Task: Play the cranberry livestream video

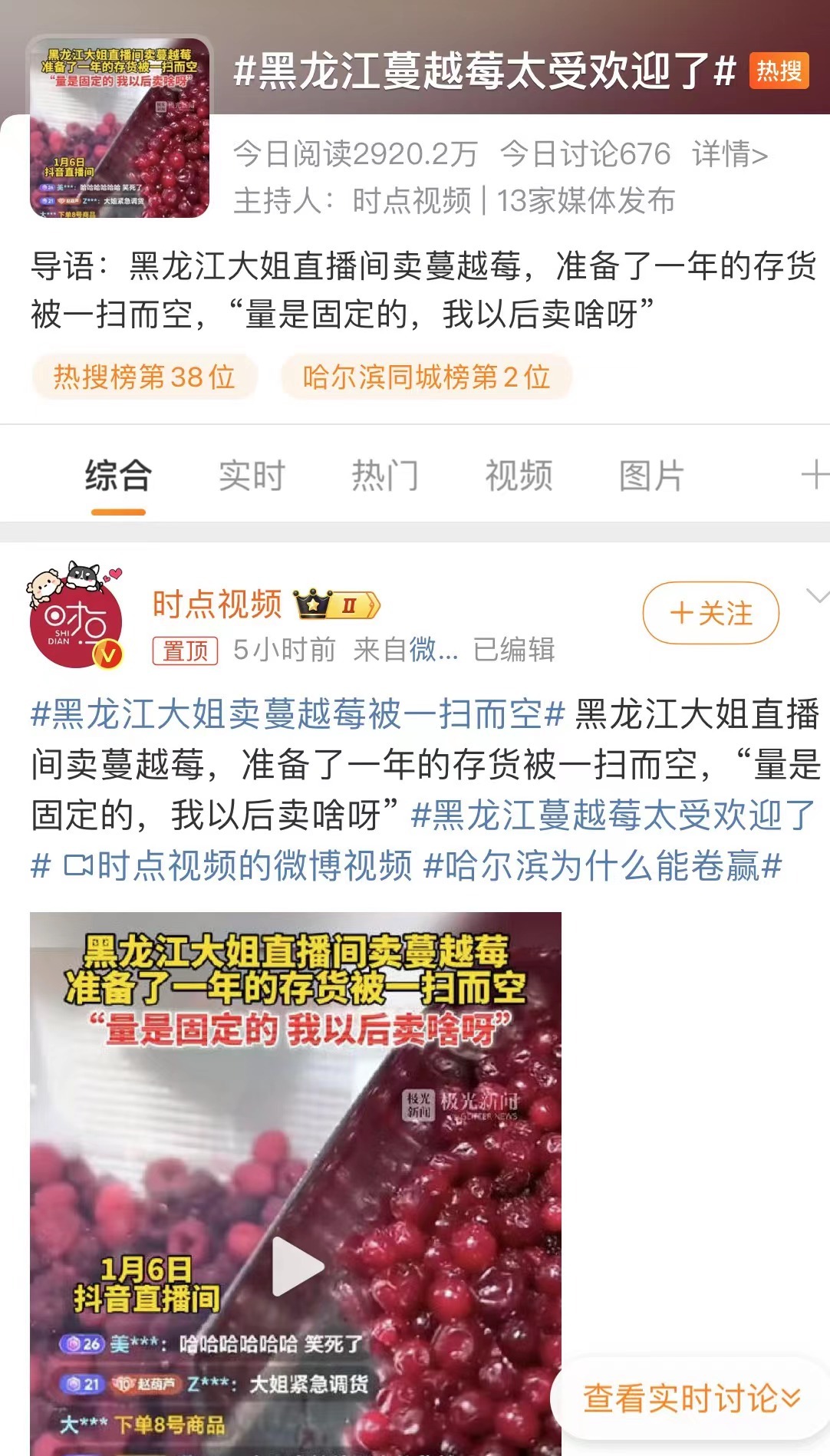Action: click(x=296, y=1266)
